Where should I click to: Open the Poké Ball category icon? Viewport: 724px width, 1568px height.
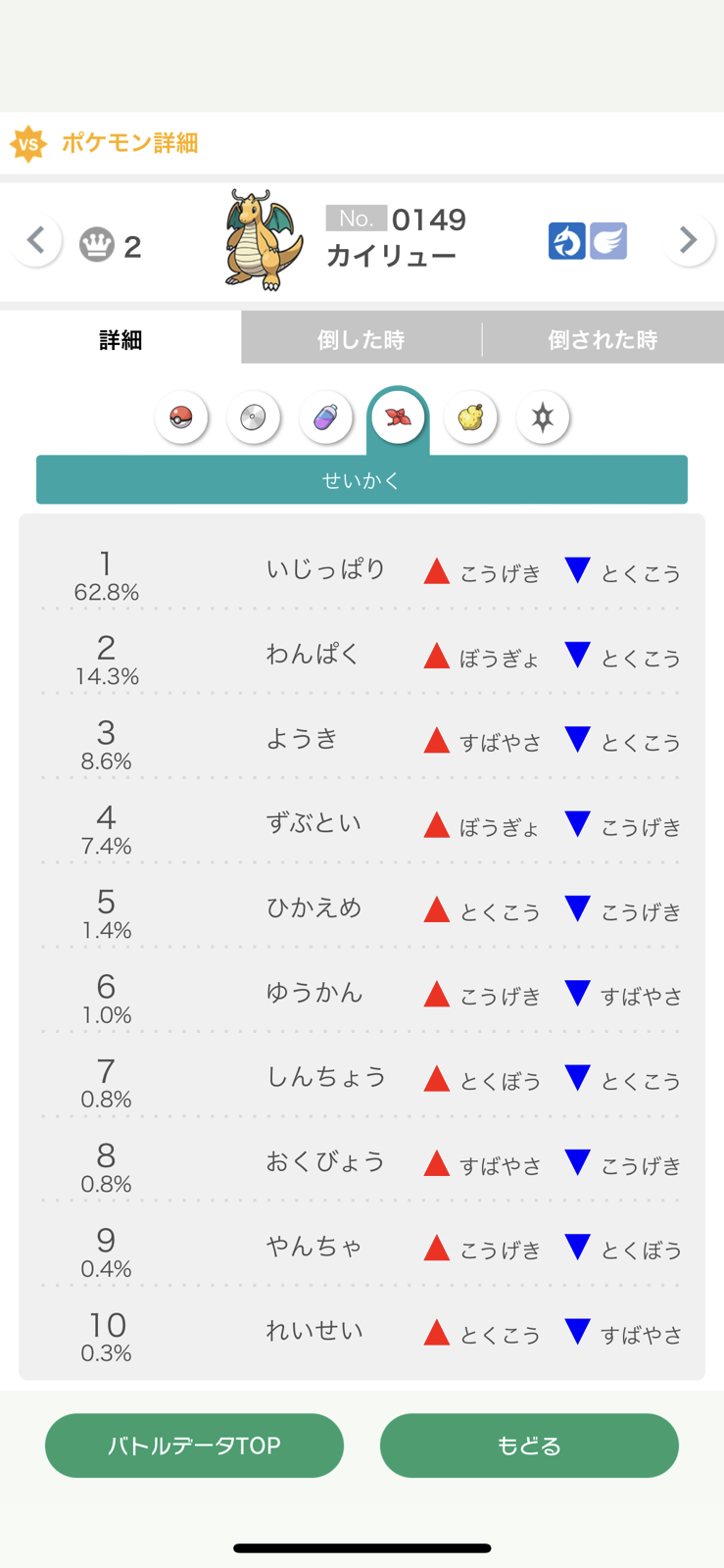click(x=181, y=417)
